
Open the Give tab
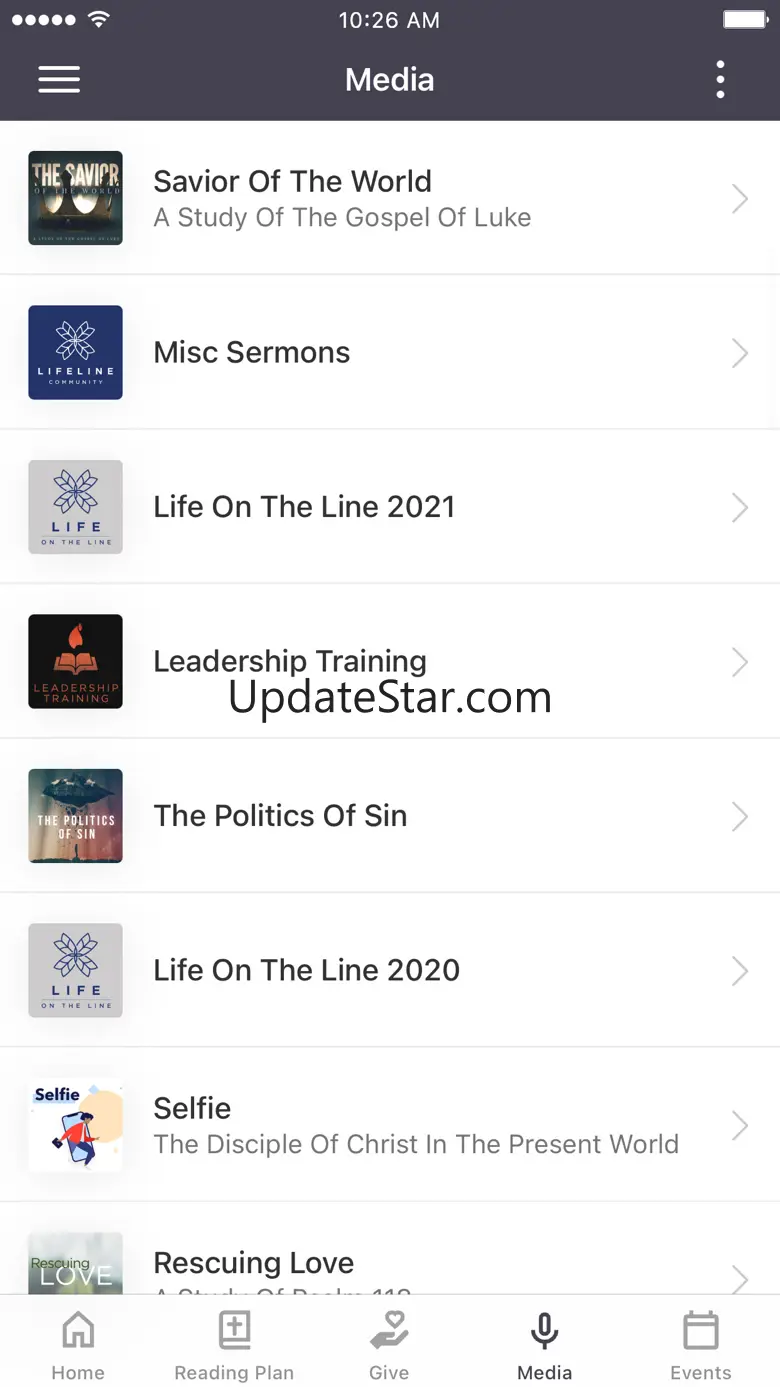coord(389,1346)
